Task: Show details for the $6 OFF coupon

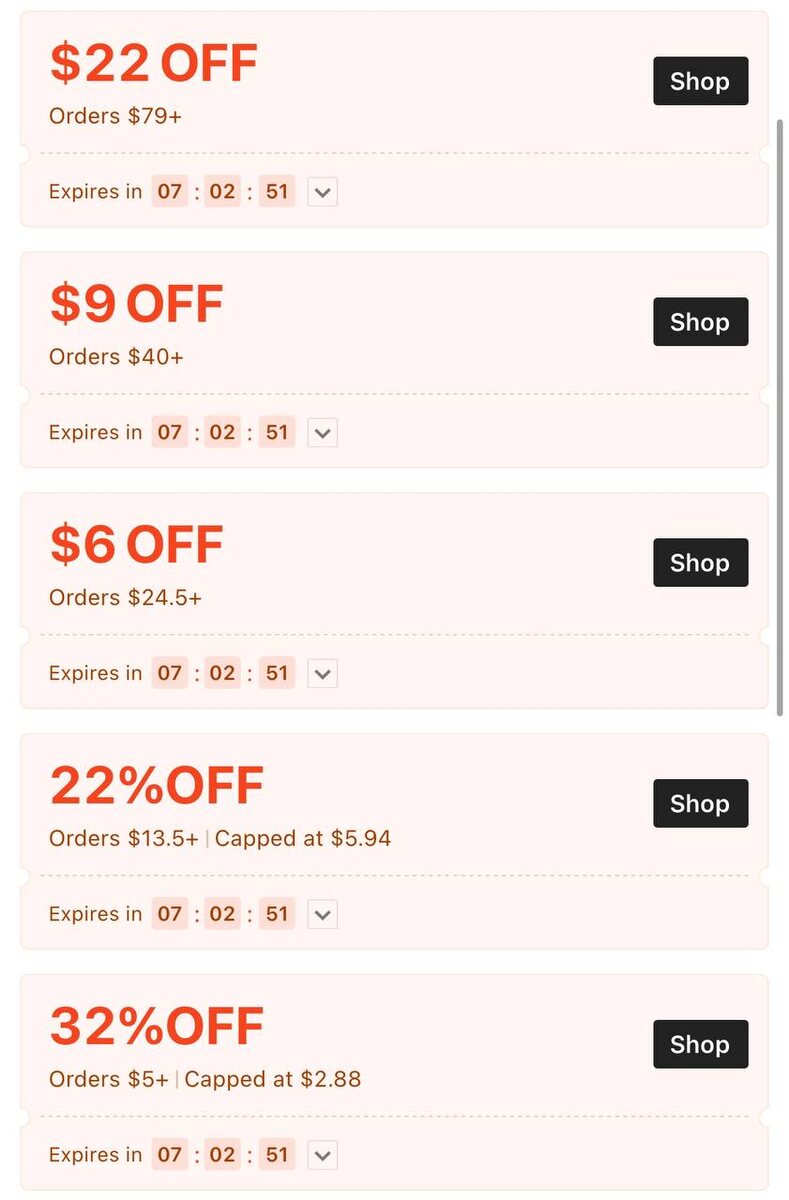Action: coord(322,674)
